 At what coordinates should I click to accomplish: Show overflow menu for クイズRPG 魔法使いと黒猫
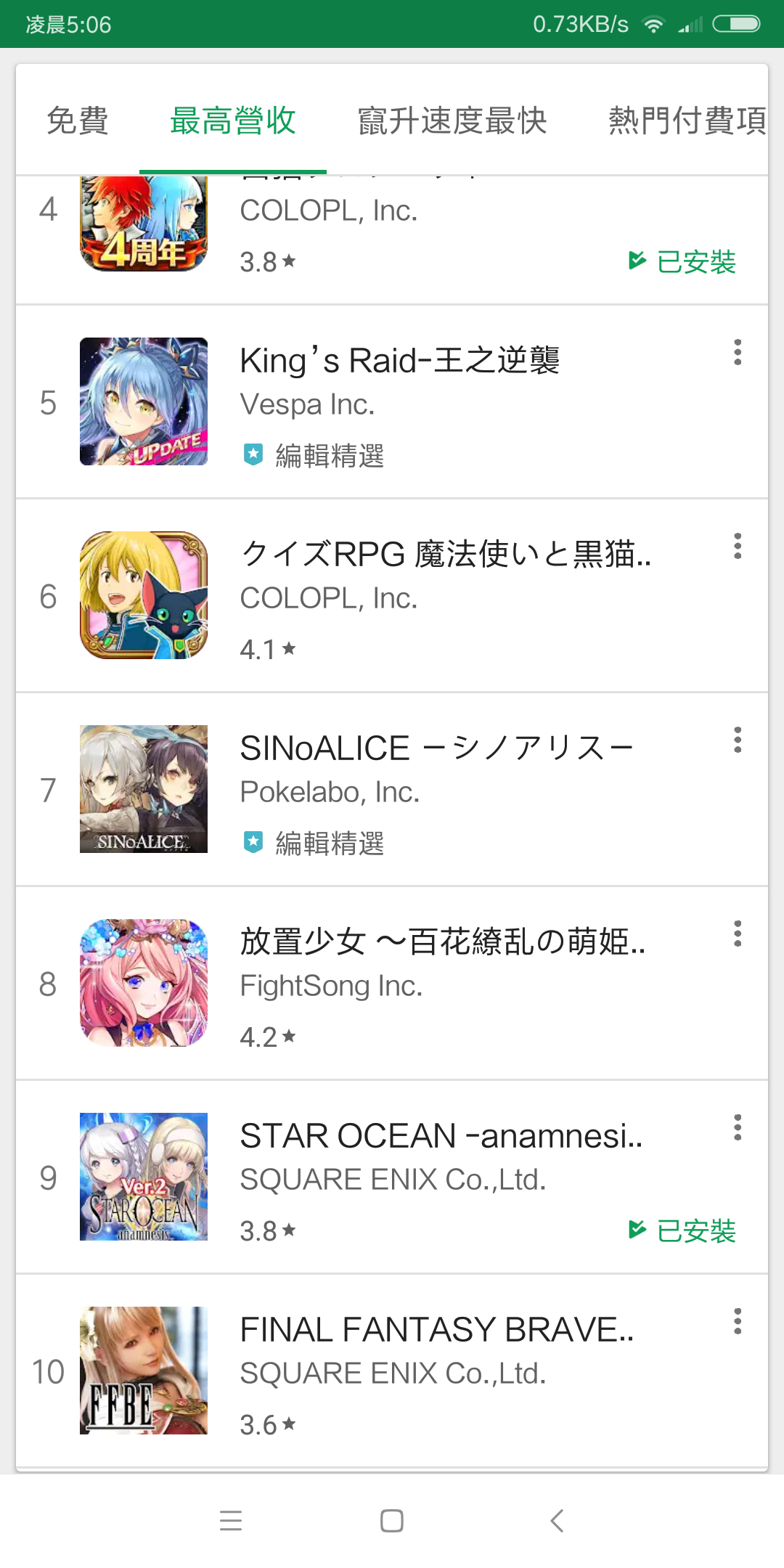tap(738, 546)
